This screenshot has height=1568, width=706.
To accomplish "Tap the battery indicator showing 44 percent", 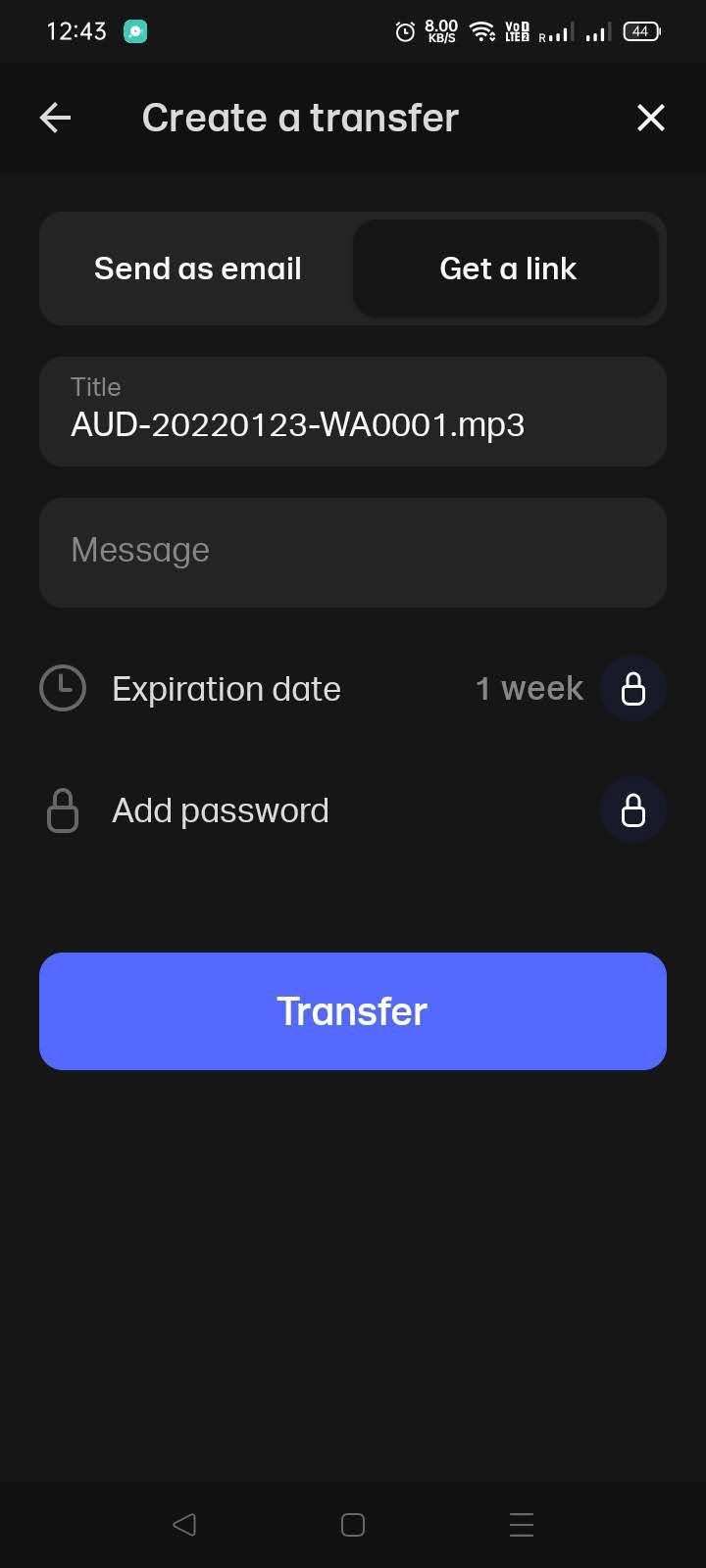I will tap(640, 30).
